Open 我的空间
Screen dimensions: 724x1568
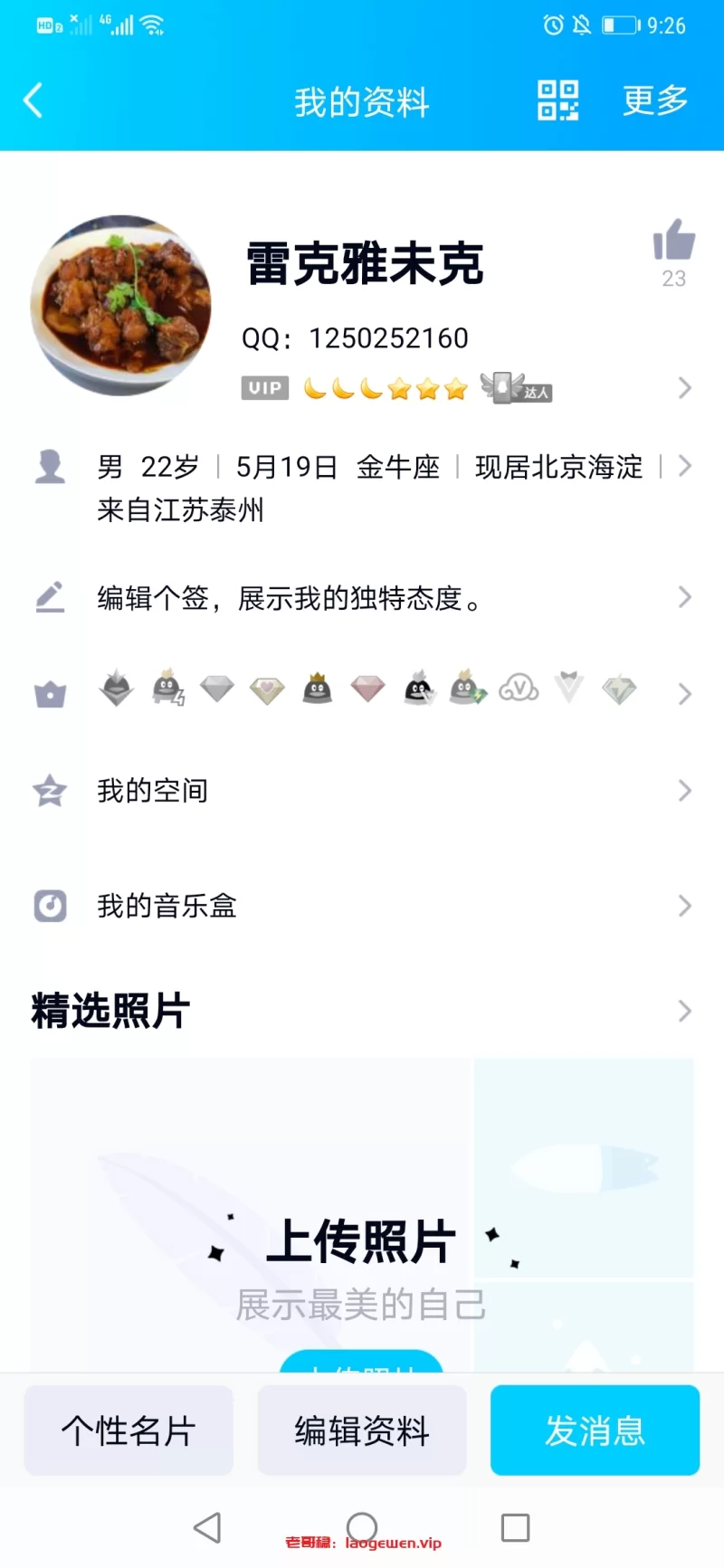[362, 791]
